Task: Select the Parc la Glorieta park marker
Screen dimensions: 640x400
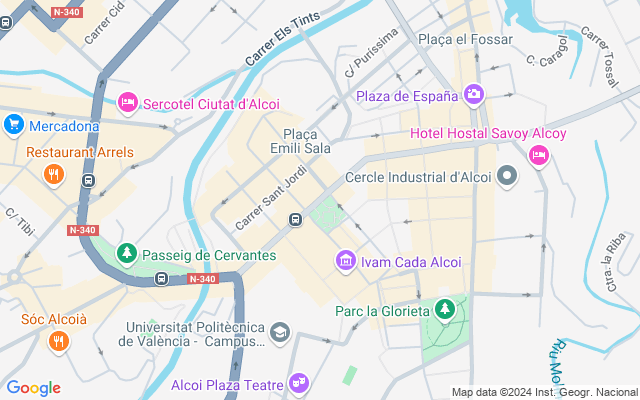Action: [445, 308]
